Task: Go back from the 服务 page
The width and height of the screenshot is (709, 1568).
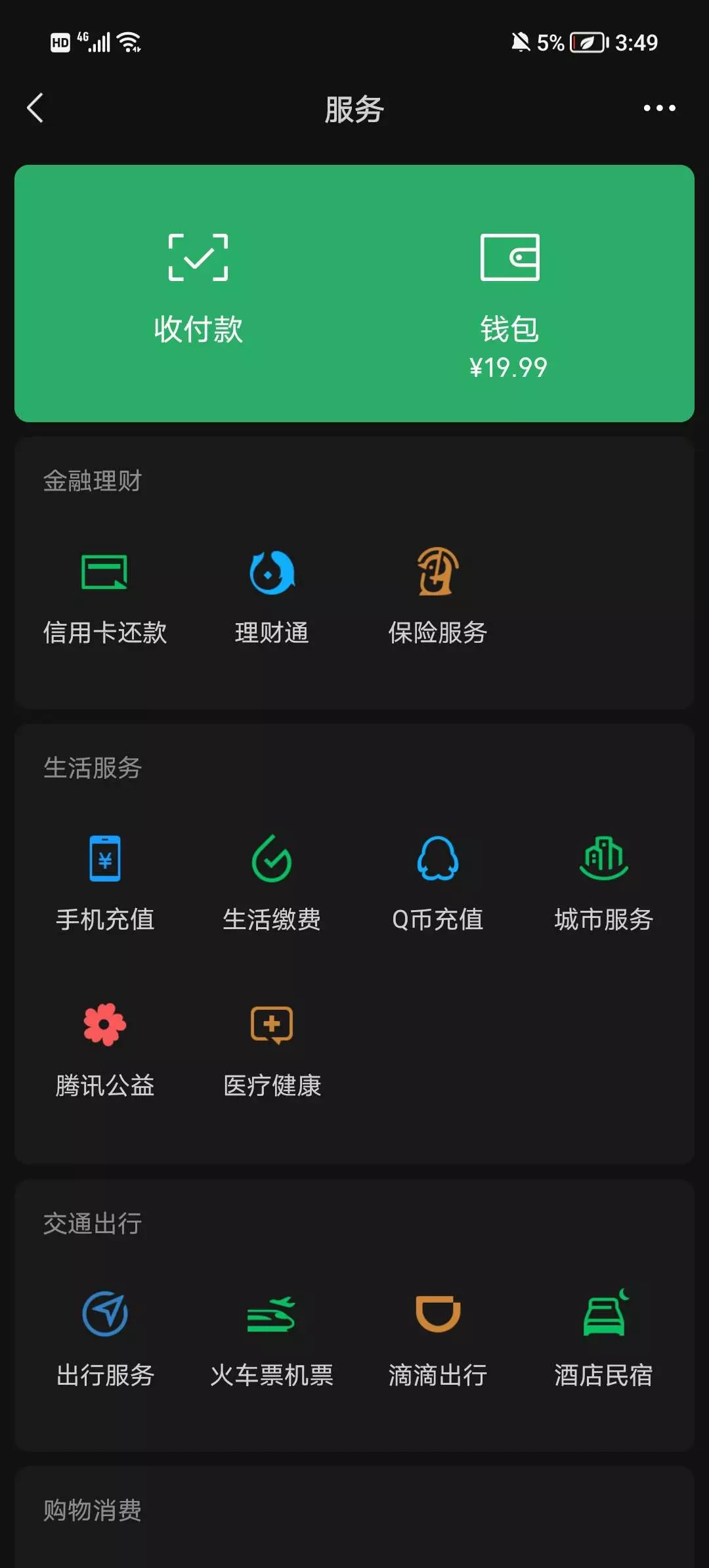Action: (x=35, y=108)
